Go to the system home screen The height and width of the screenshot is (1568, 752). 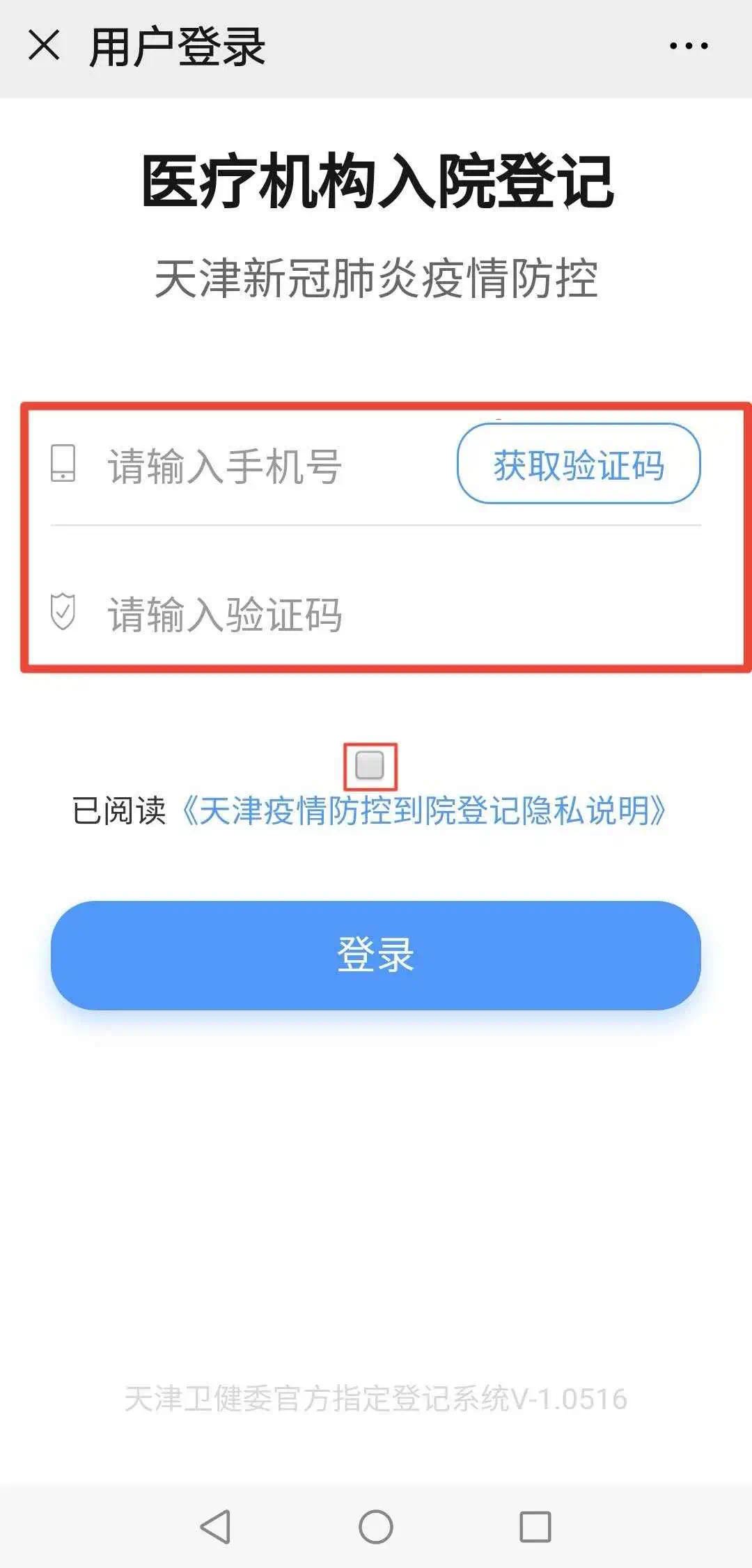pos(376,1526)
